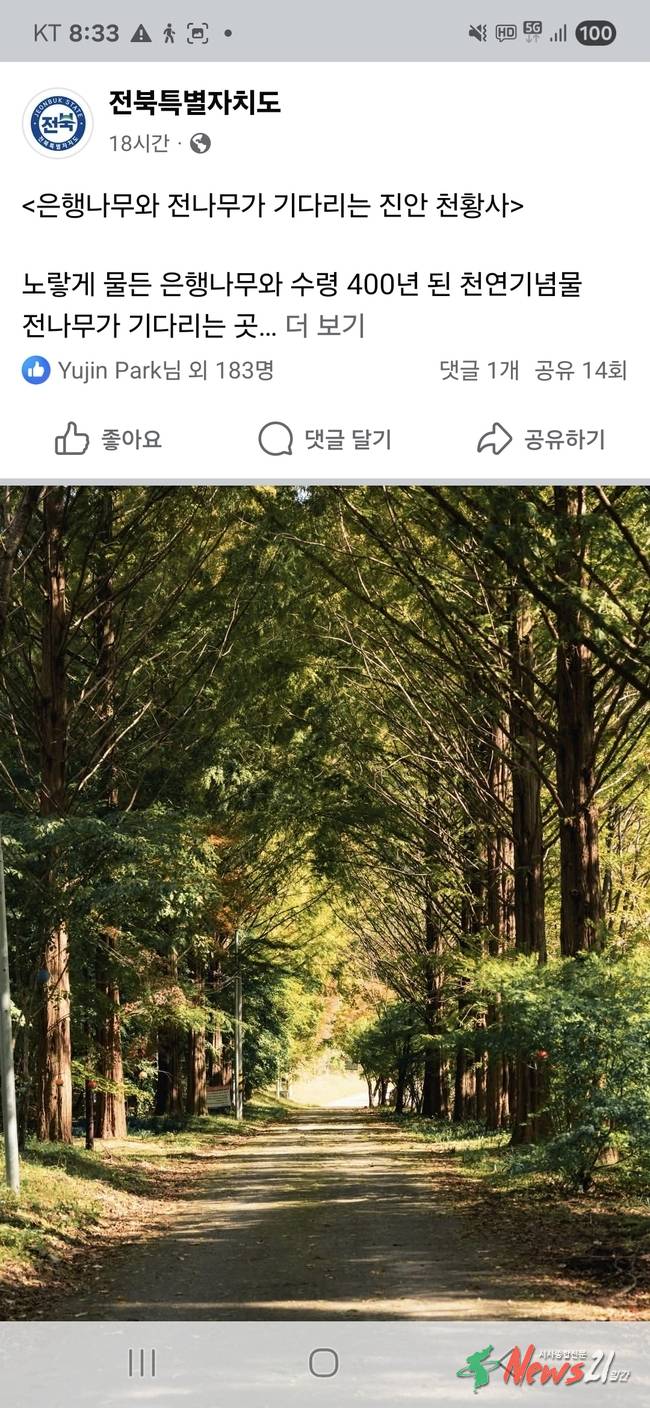Go to the home screen
The width and height of the screenshot is (650, 1408).
[x=324, y=1362]
